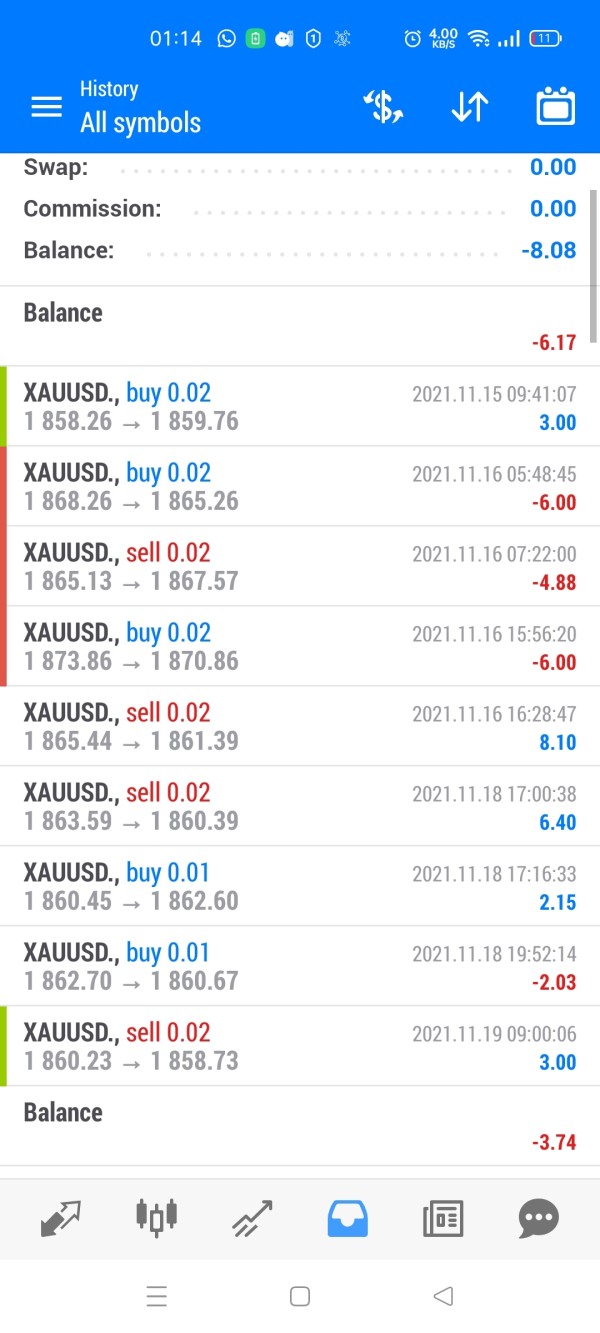Screen dimensions: 600x1333
Task: Show the XAUUSD sell trade with -4.88 loss
Action: pyautogui.click(x=300, y=566)
